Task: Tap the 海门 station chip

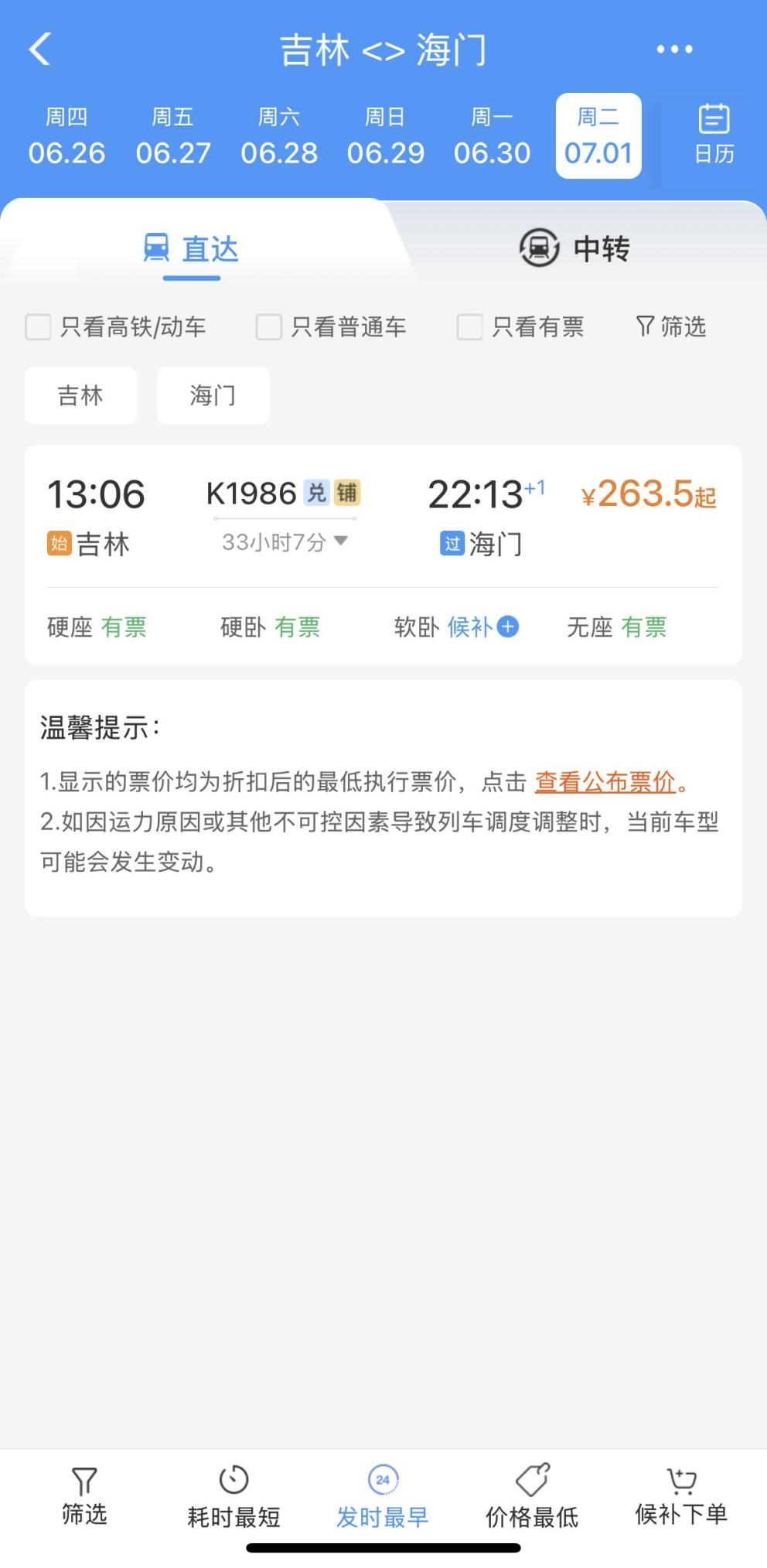Action: click(213, 395)
